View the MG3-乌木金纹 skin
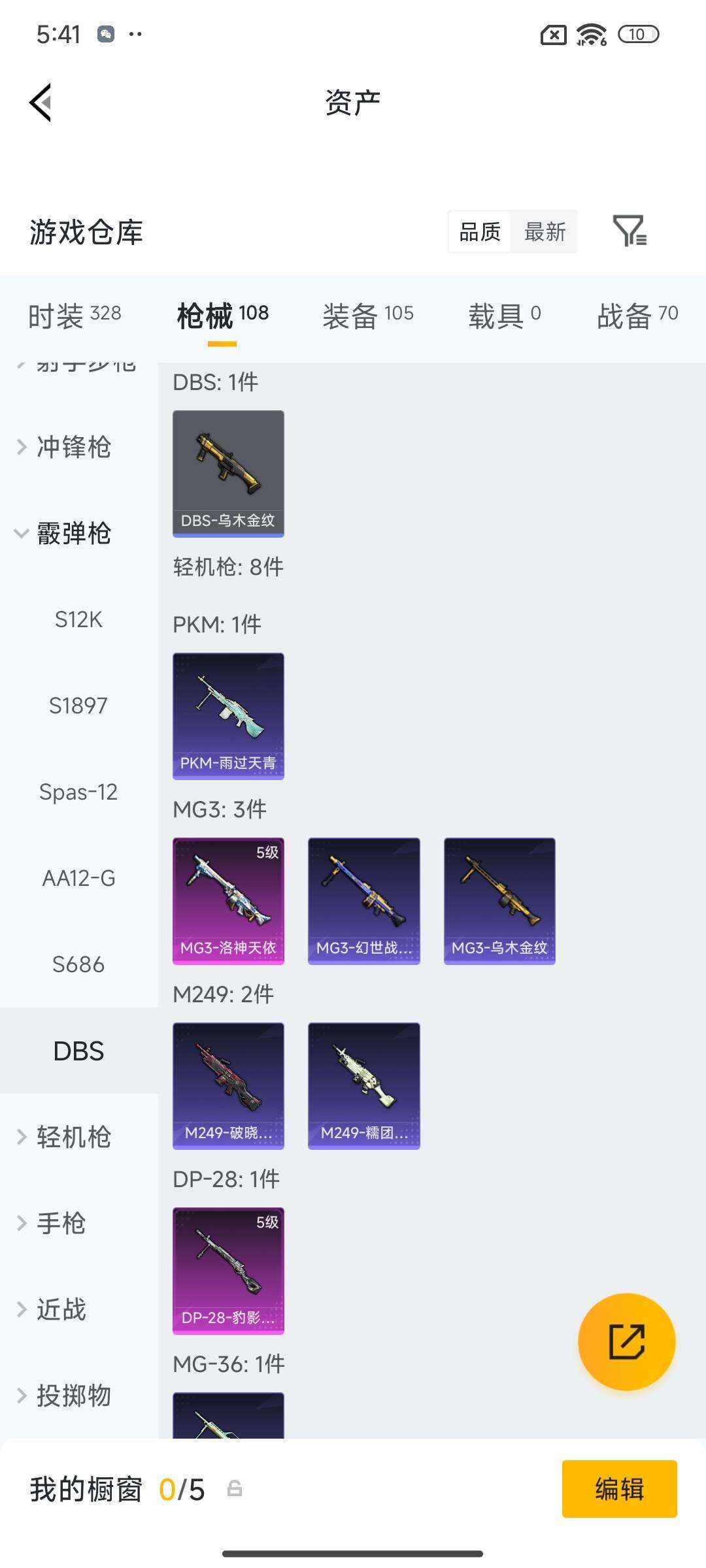This screenshot has width=706, height=1568. 499,900
